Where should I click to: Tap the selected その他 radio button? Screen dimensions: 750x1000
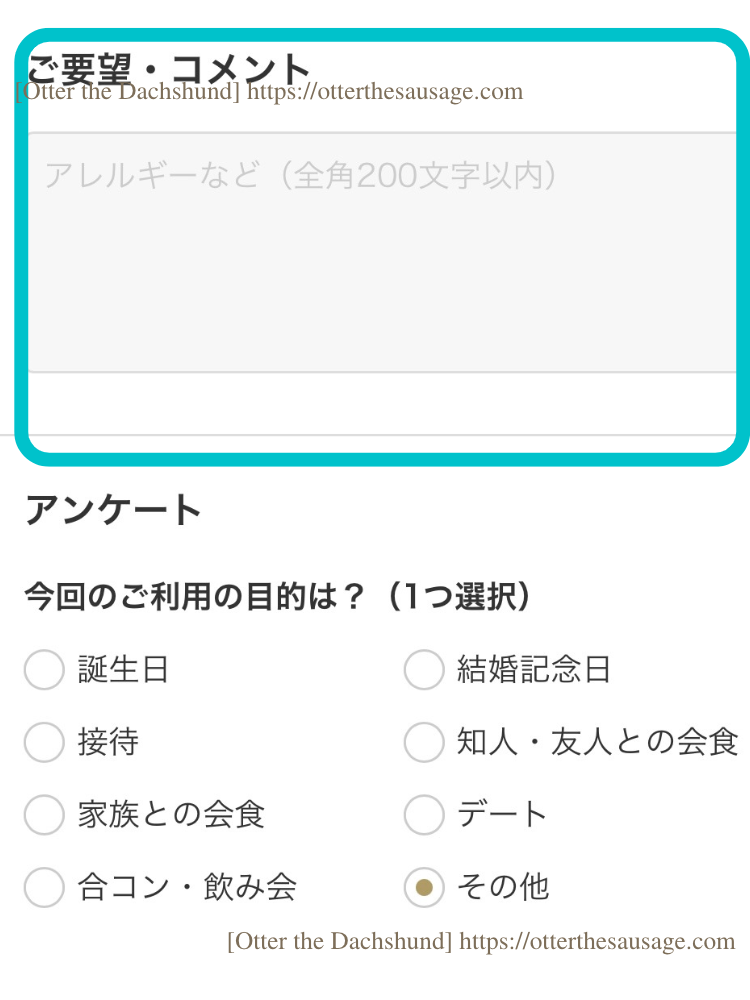(x=424, y=887)
